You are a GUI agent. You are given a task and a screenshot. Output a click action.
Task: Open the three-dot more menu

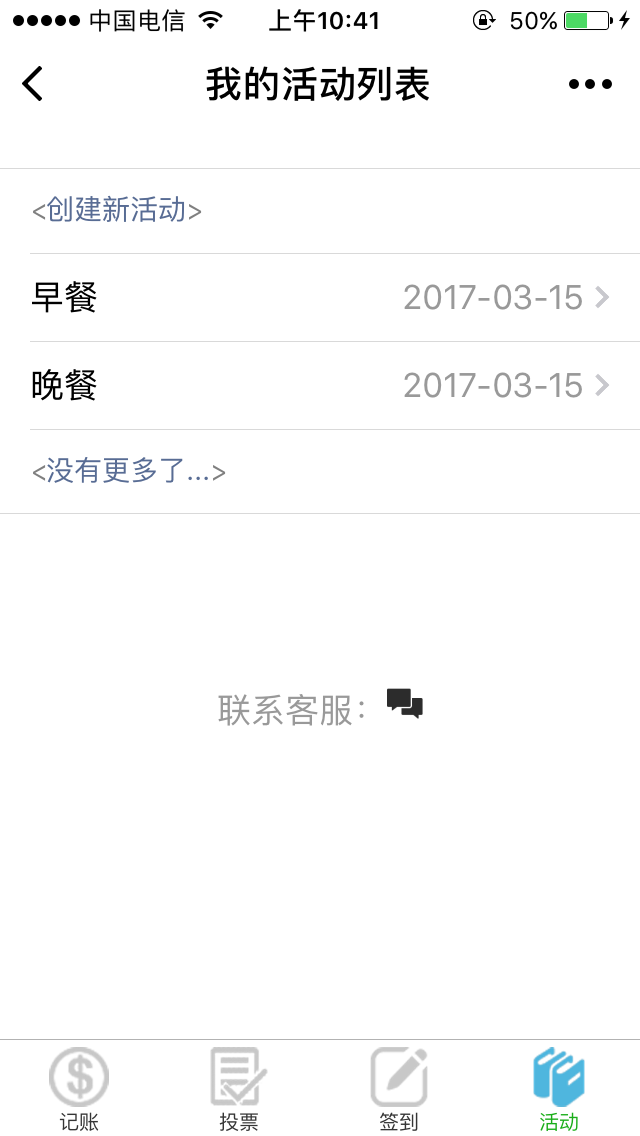(590, 84)
